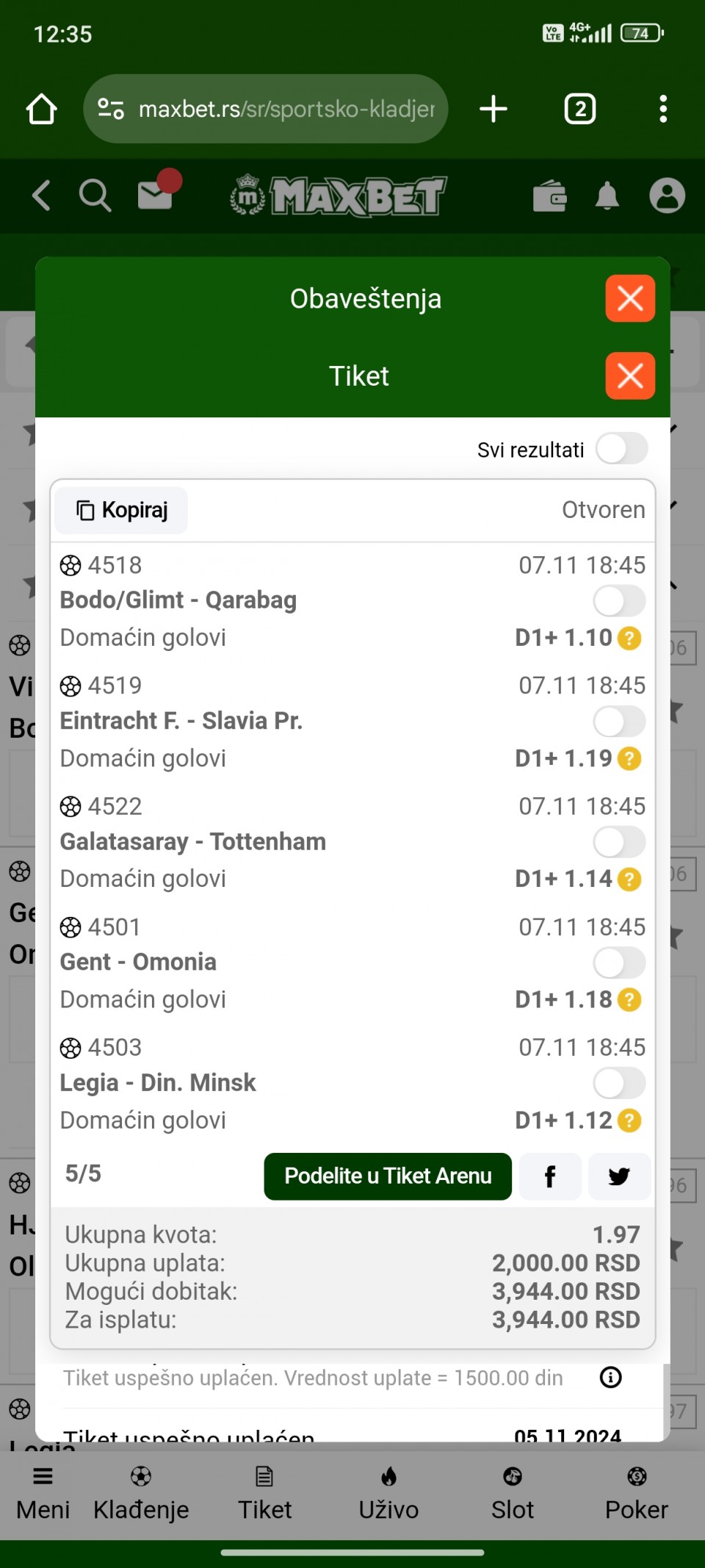Open the browser overflow menu

663,109
